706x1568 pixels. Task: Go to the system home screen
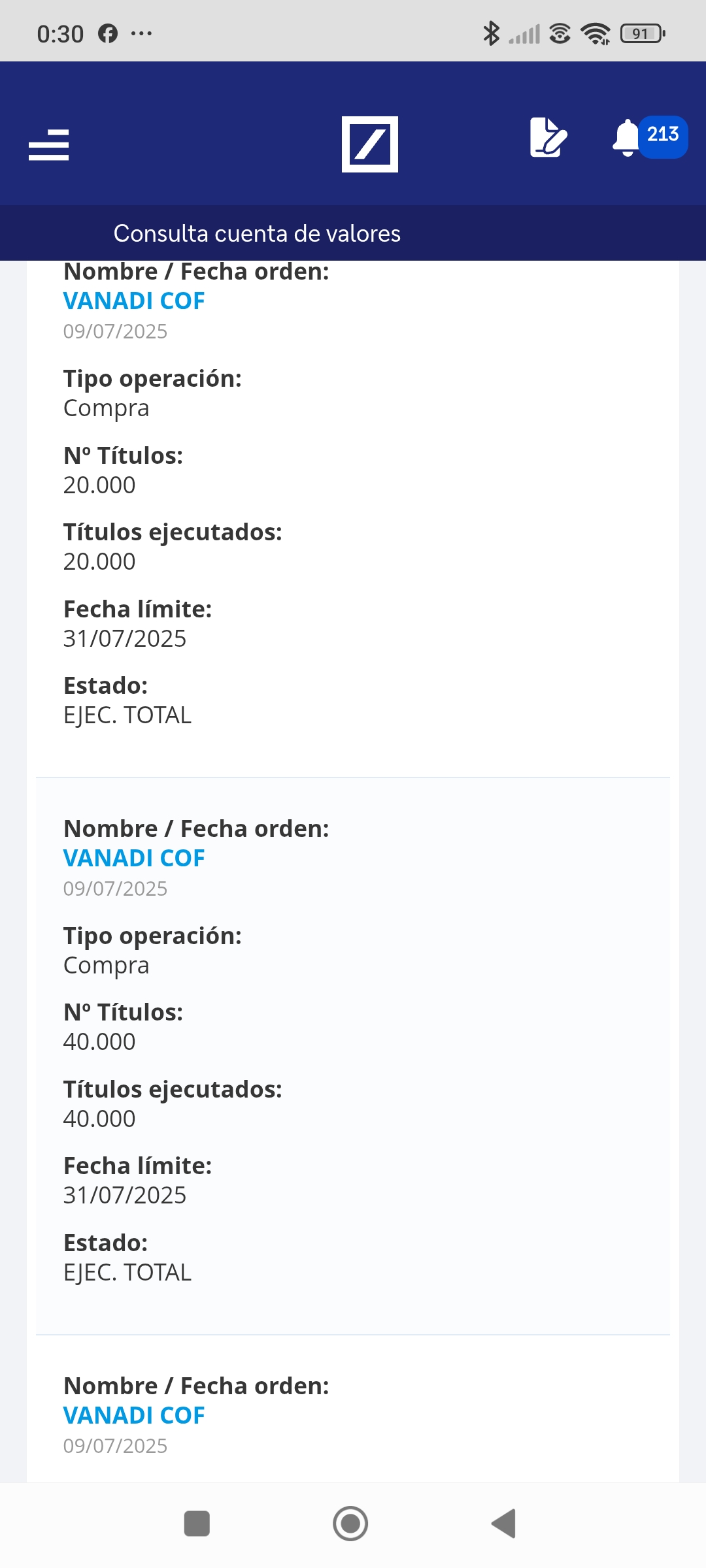(350, 1524)
